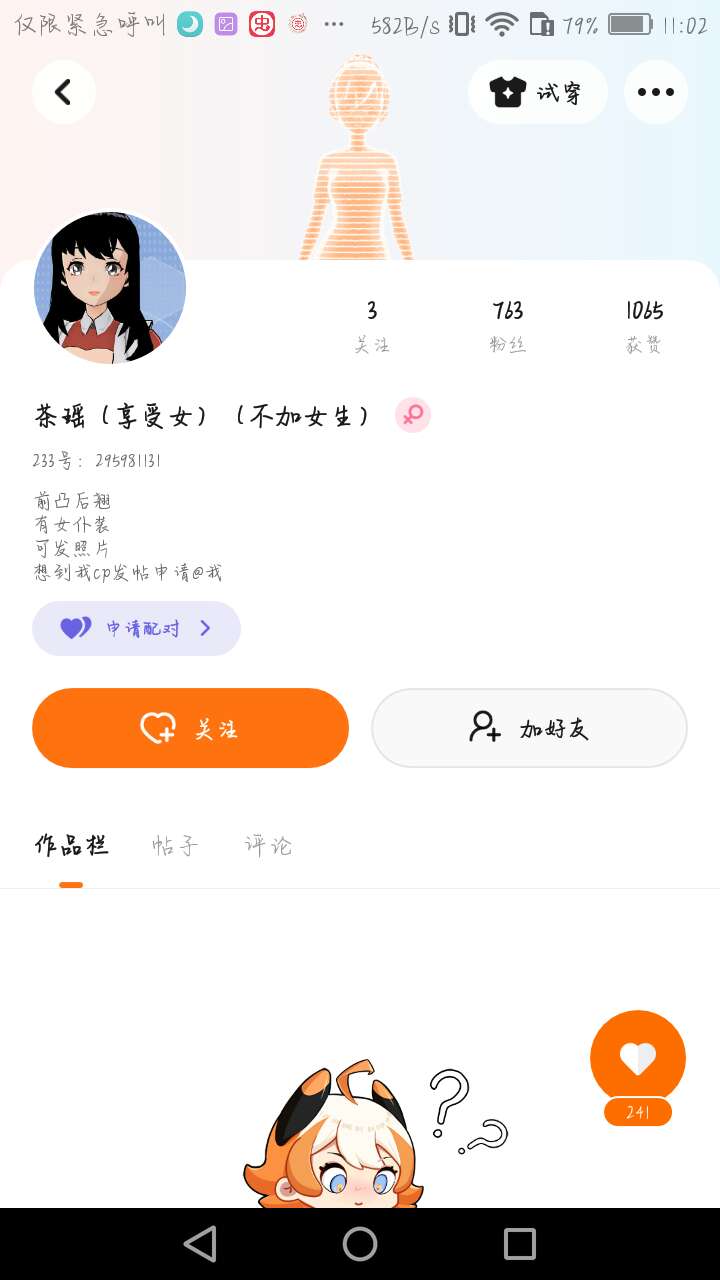Tap the floating orange heart like button
This screenshot has width=720, height=1280.
[x=638, y=1058]
